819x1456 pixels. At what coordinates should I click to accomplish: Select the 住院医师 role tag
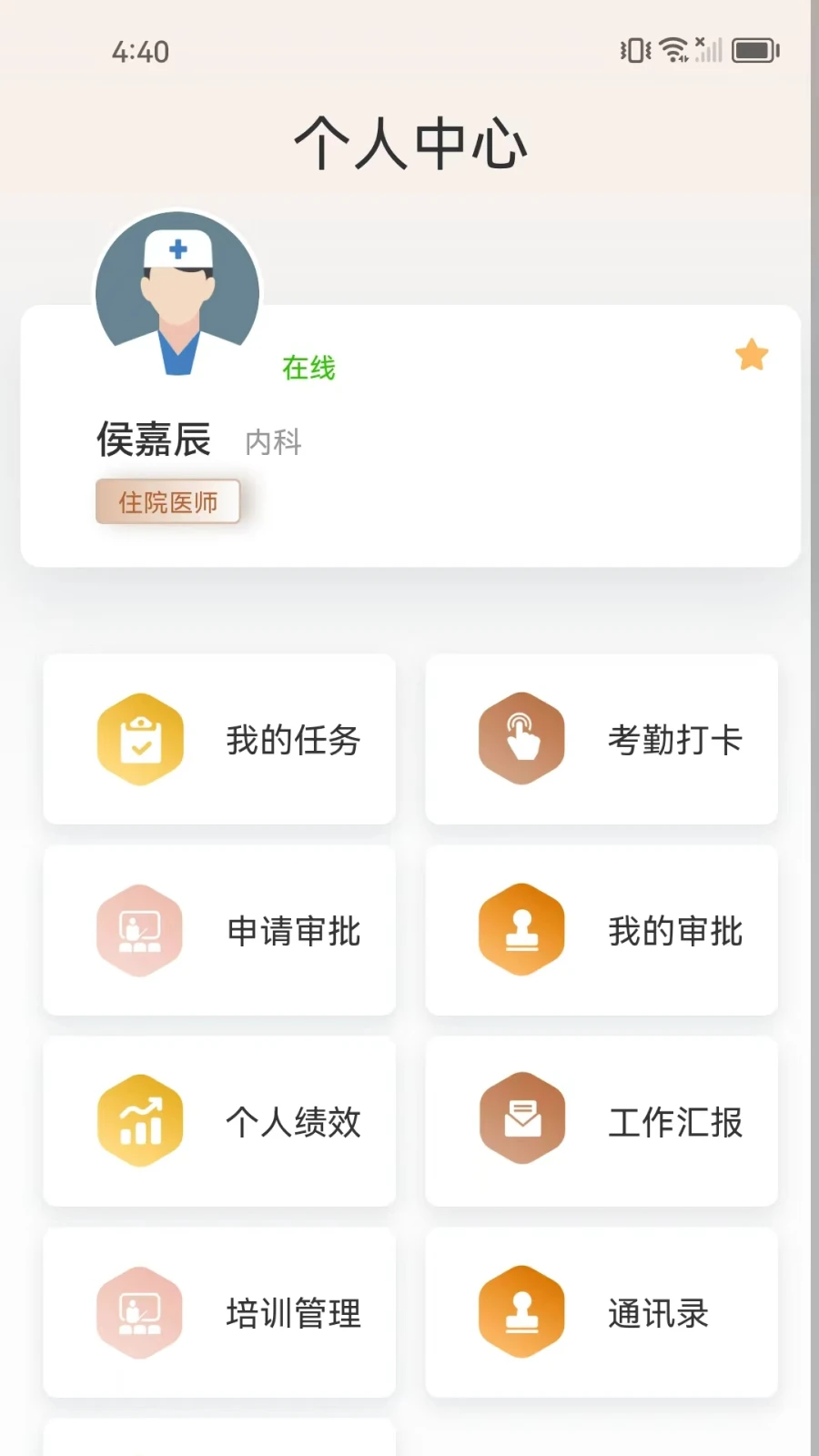(x=167, y=500)
